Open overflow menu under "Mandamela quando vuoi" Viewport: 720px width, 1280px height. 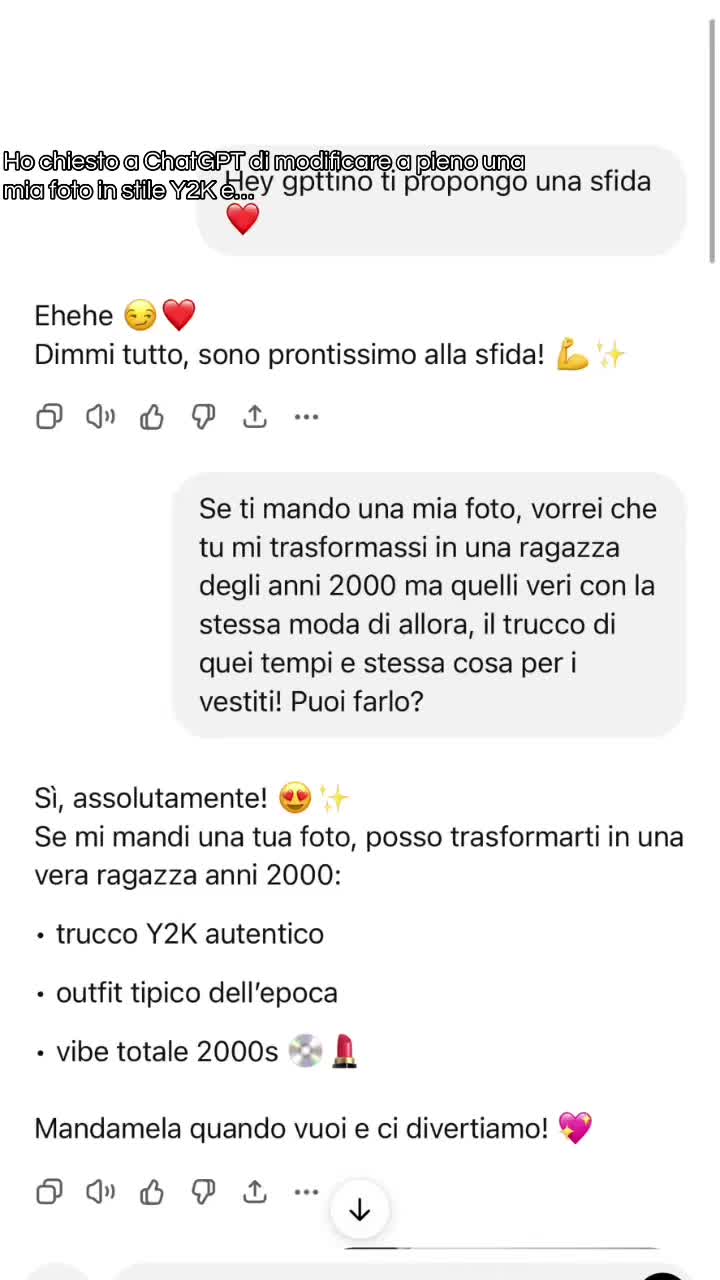pyautogui.click(x=306, y=1191)
